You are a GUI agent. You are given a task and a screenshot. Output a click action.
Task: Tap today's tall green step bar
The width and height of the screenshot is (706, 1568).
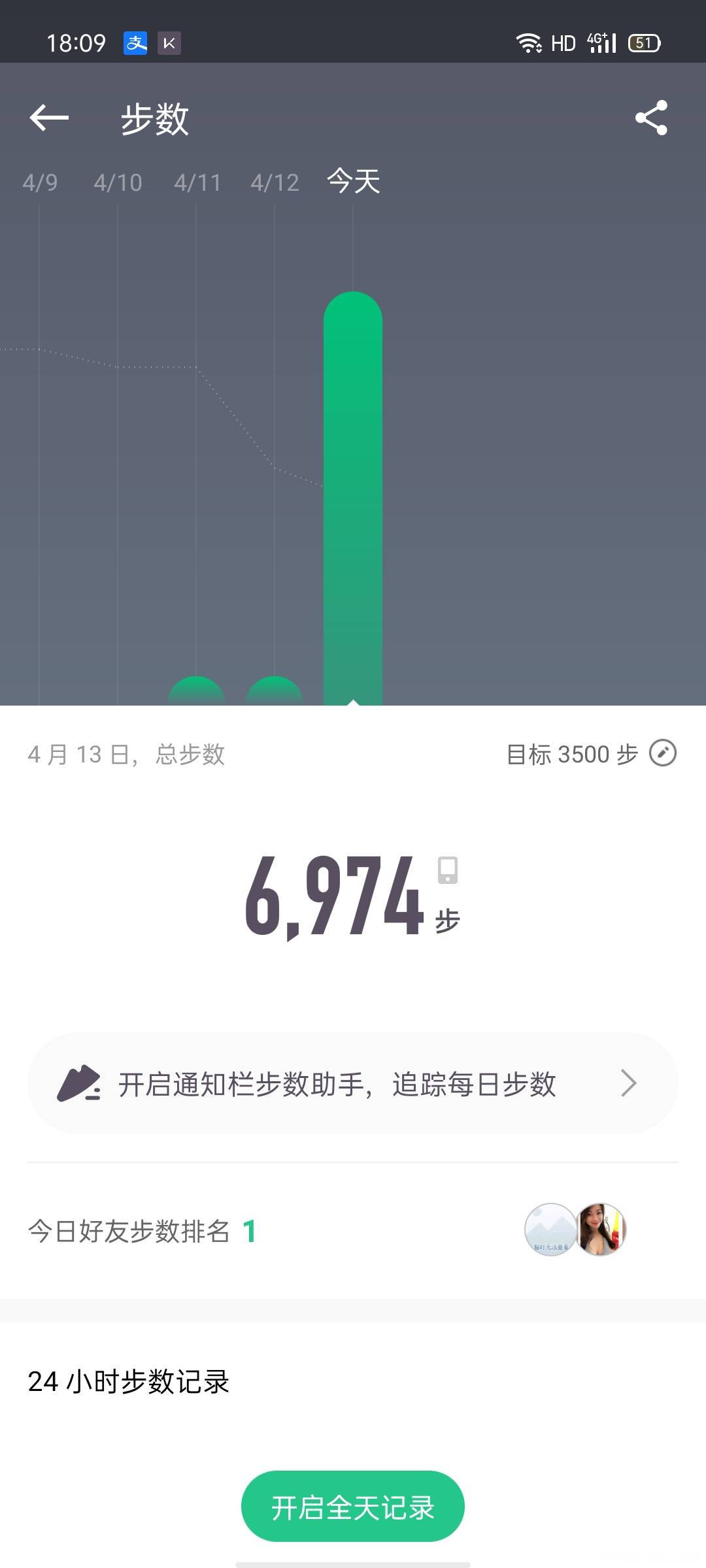point(353,497)
